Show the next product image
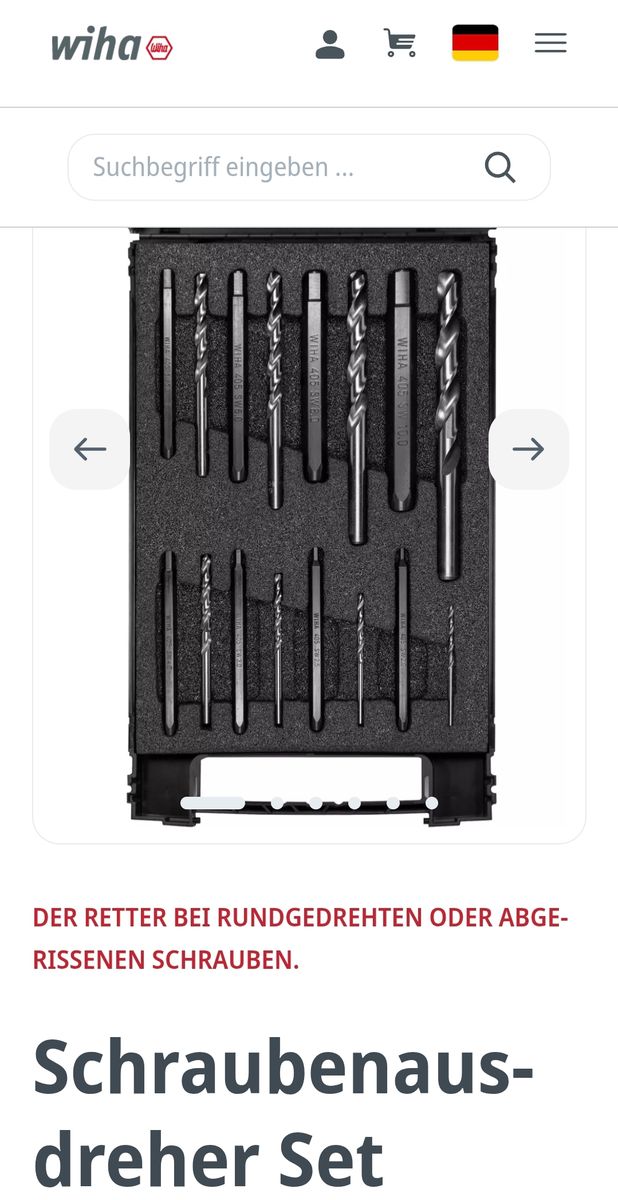 [x=528, y=449]
